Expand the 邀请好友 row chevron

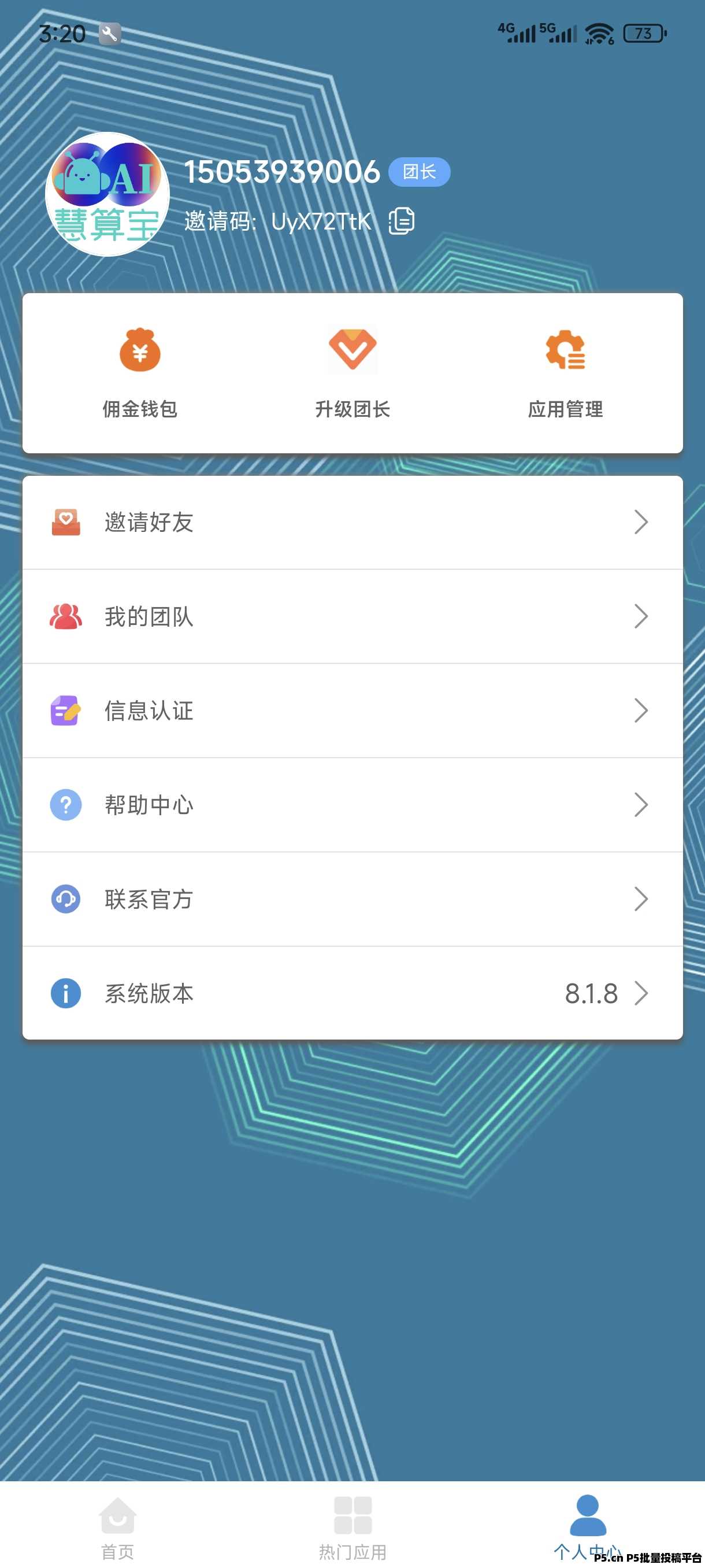[641, 522]
